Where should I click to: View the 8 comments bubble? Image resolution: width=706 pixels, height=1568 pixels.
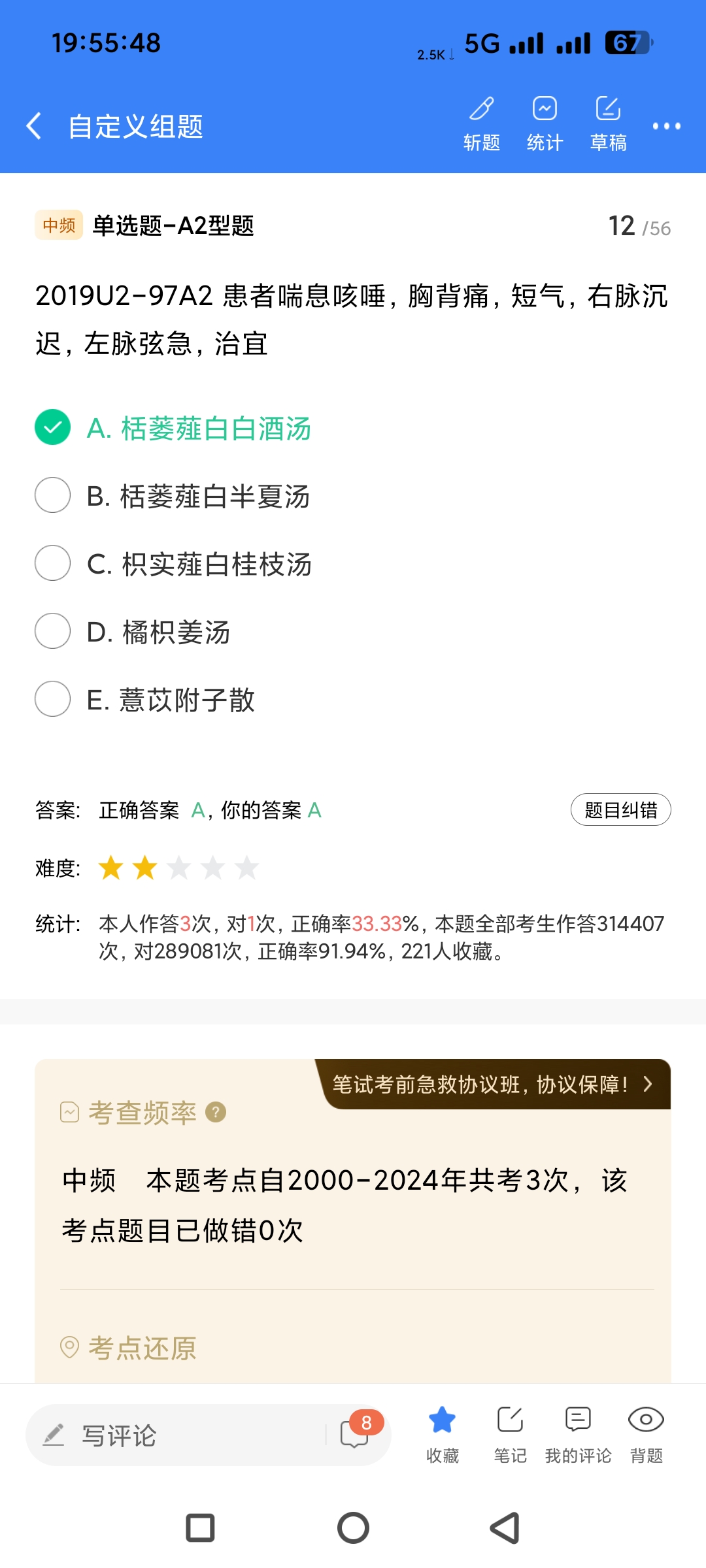coord(355,1433)
